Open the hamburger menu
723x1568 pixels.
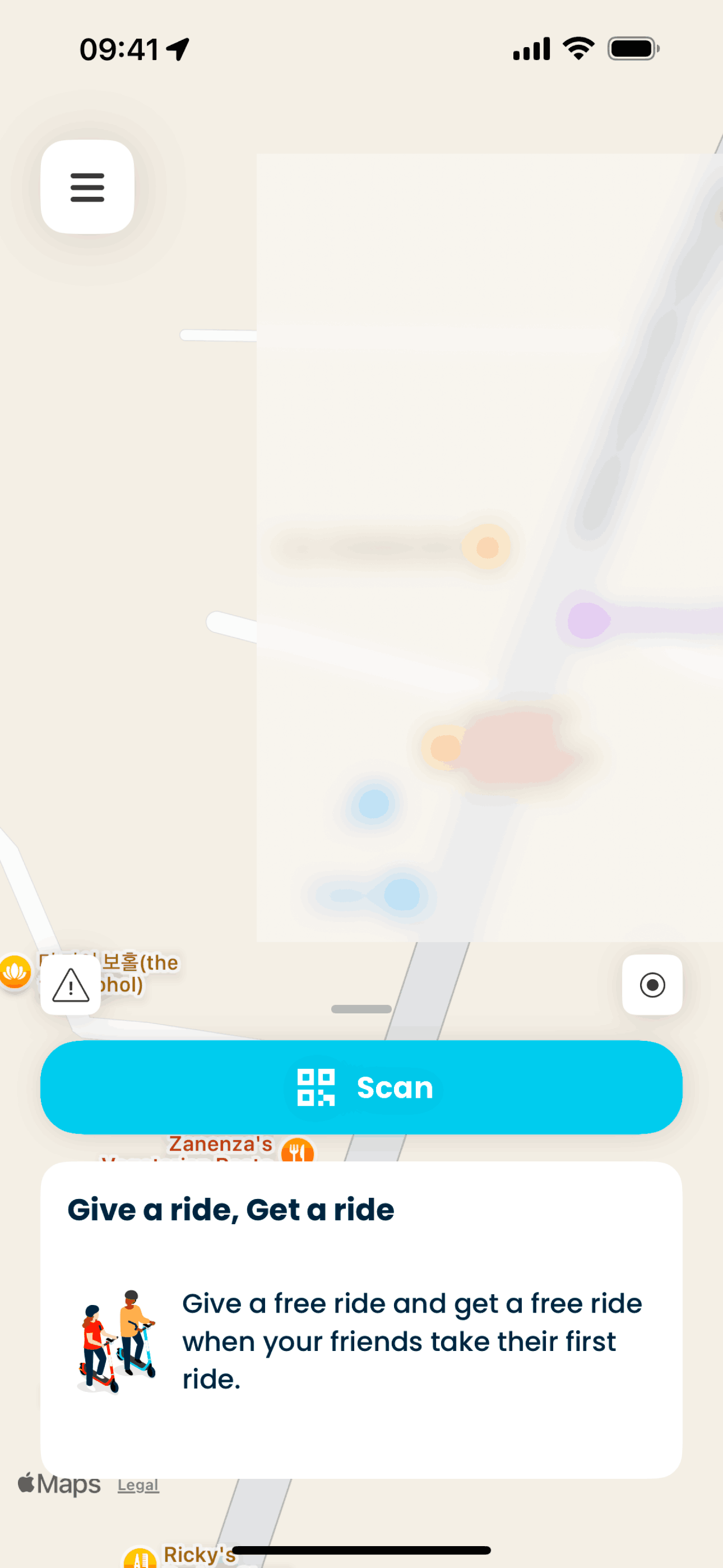click(87, 187)
